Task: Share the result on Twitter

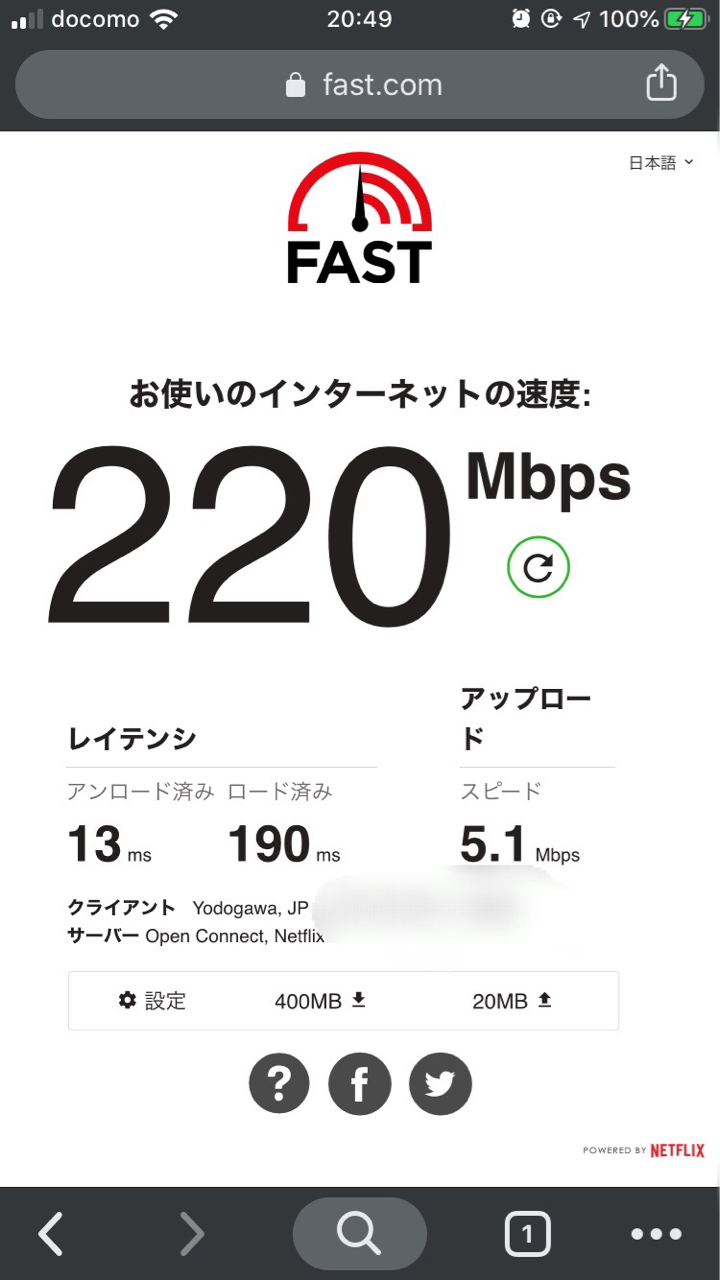Action: pyautogui.click(x=440, y=1084)
